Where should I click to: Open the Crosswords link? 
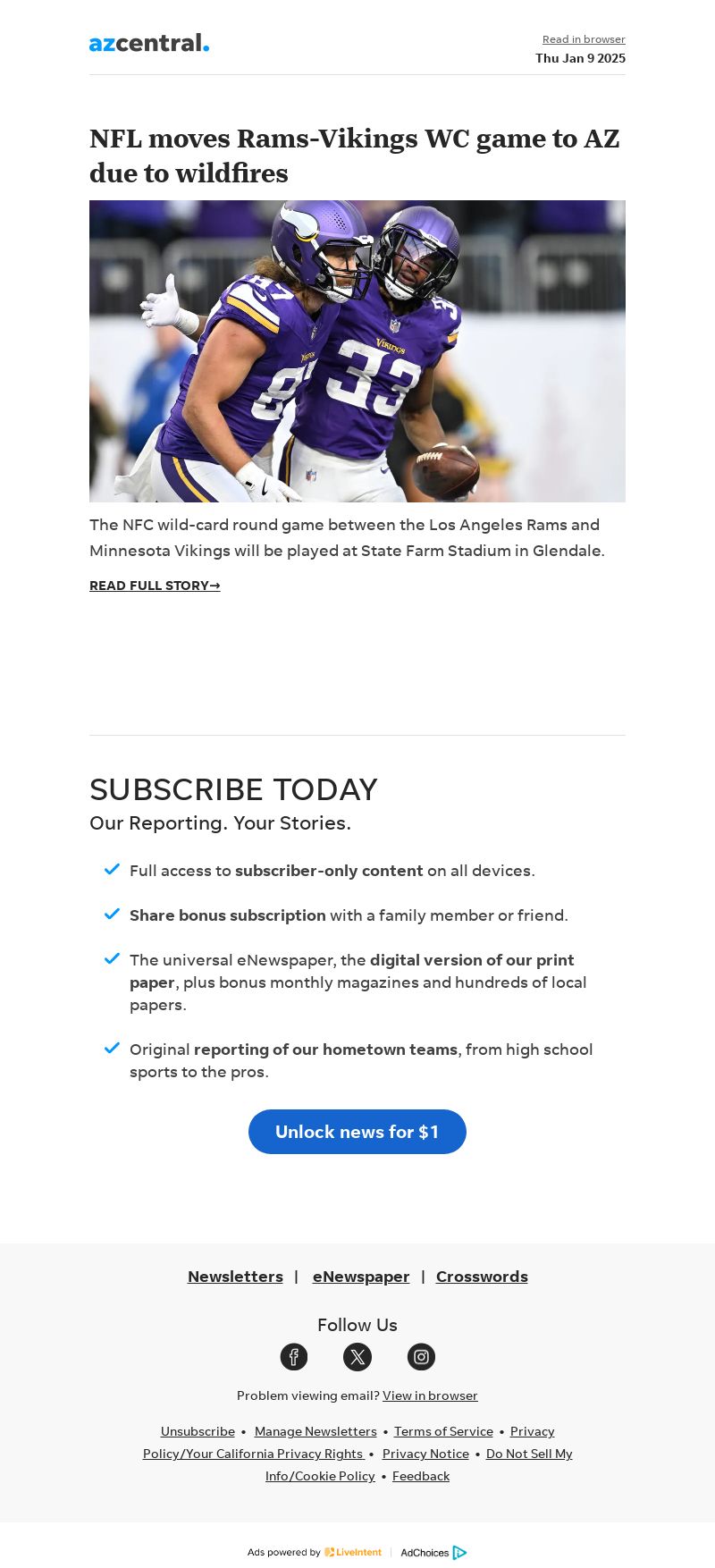point(482,1277)
